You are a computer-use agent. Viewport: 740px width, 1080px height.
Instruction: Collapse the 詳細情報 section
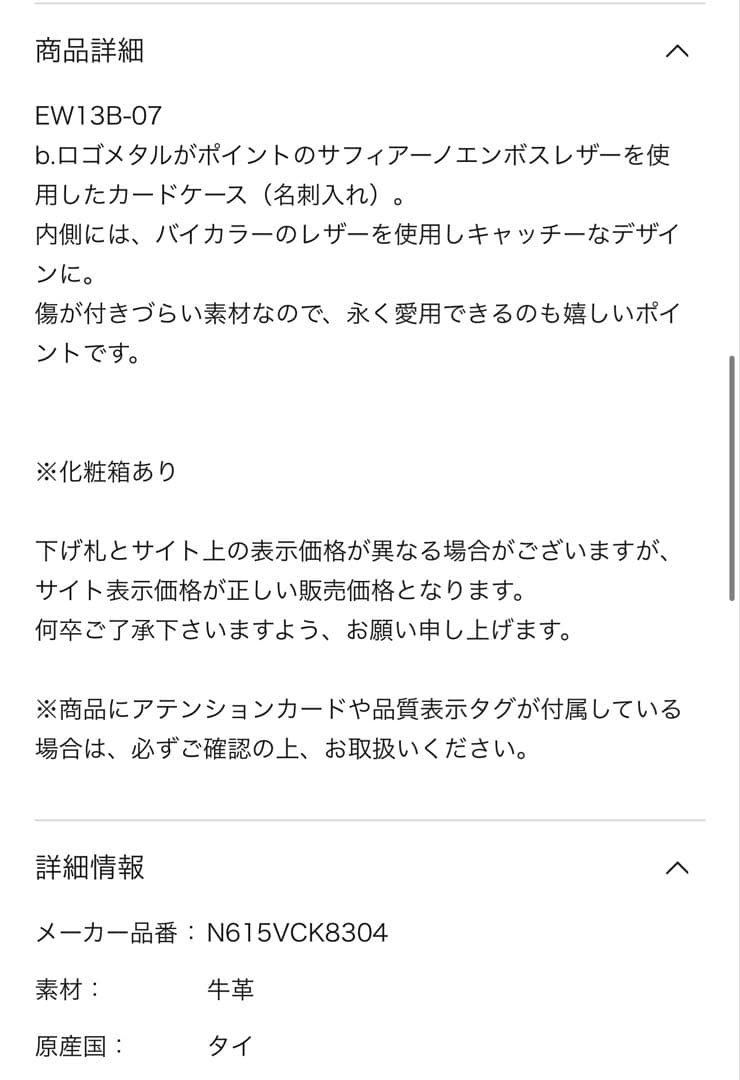(x=677, y=867)
